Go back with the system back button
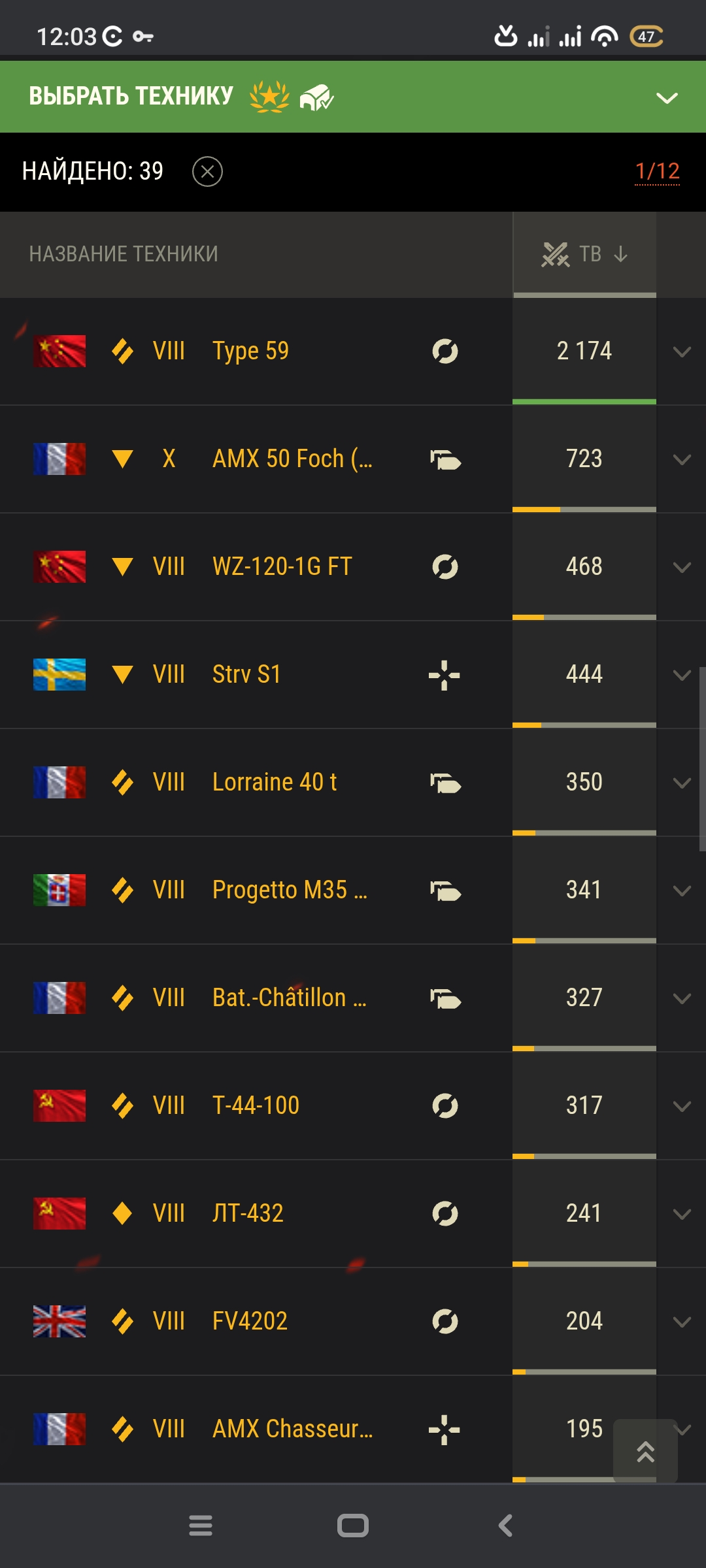Viewport: 706px width, 1568px height. click(505, 1526)
